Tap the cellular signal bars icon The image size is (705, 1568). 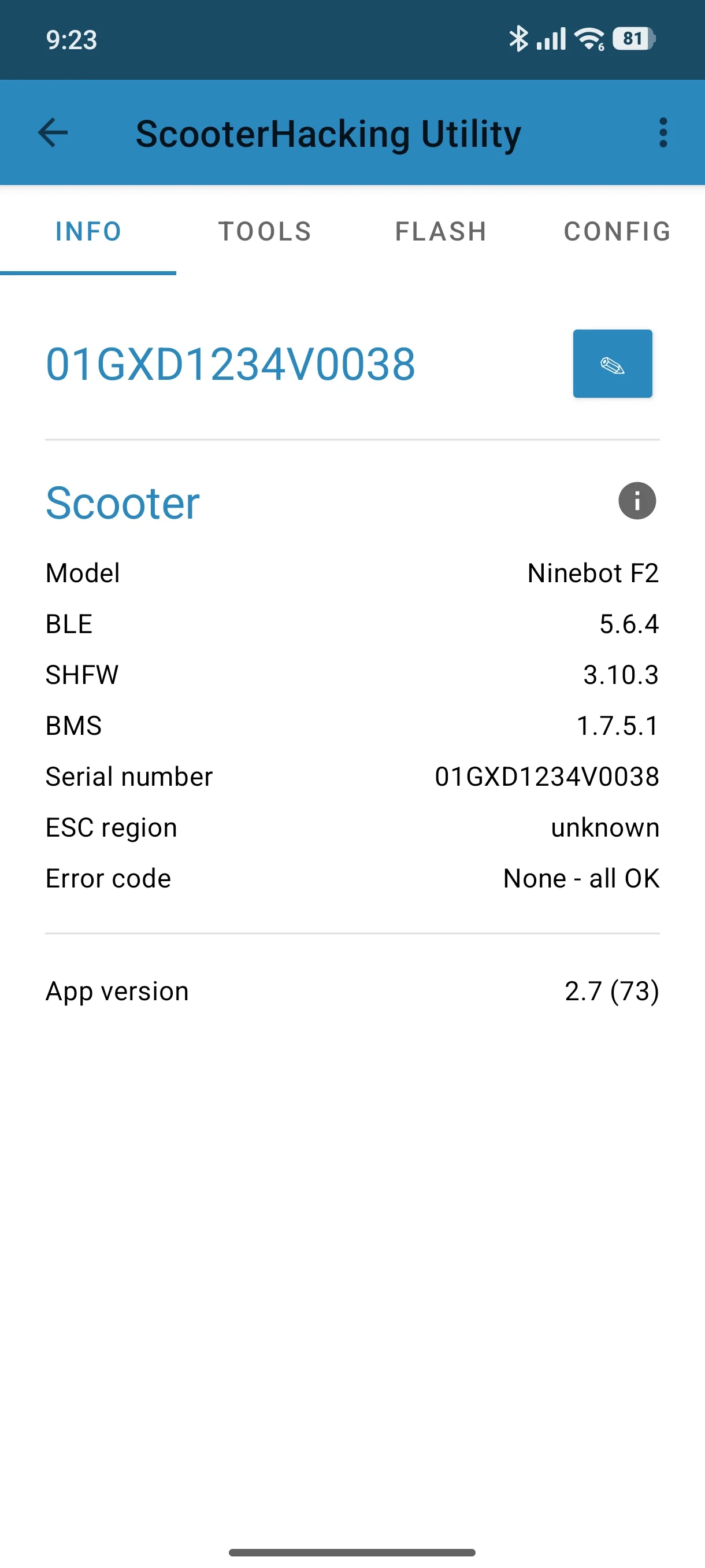[551, 38]
